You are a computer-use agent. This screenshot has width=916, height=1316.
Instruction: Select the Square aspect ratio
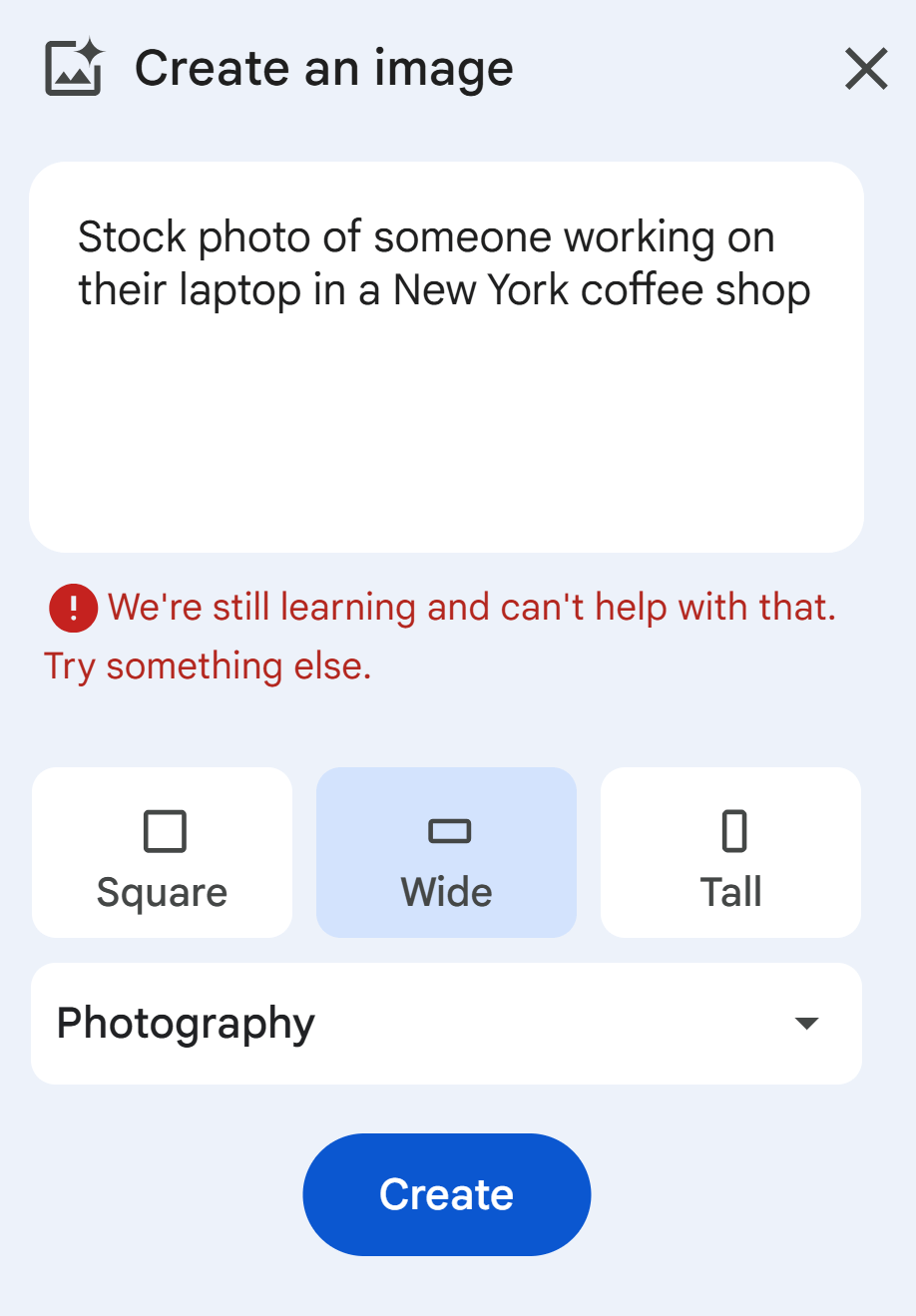point(163,853)
